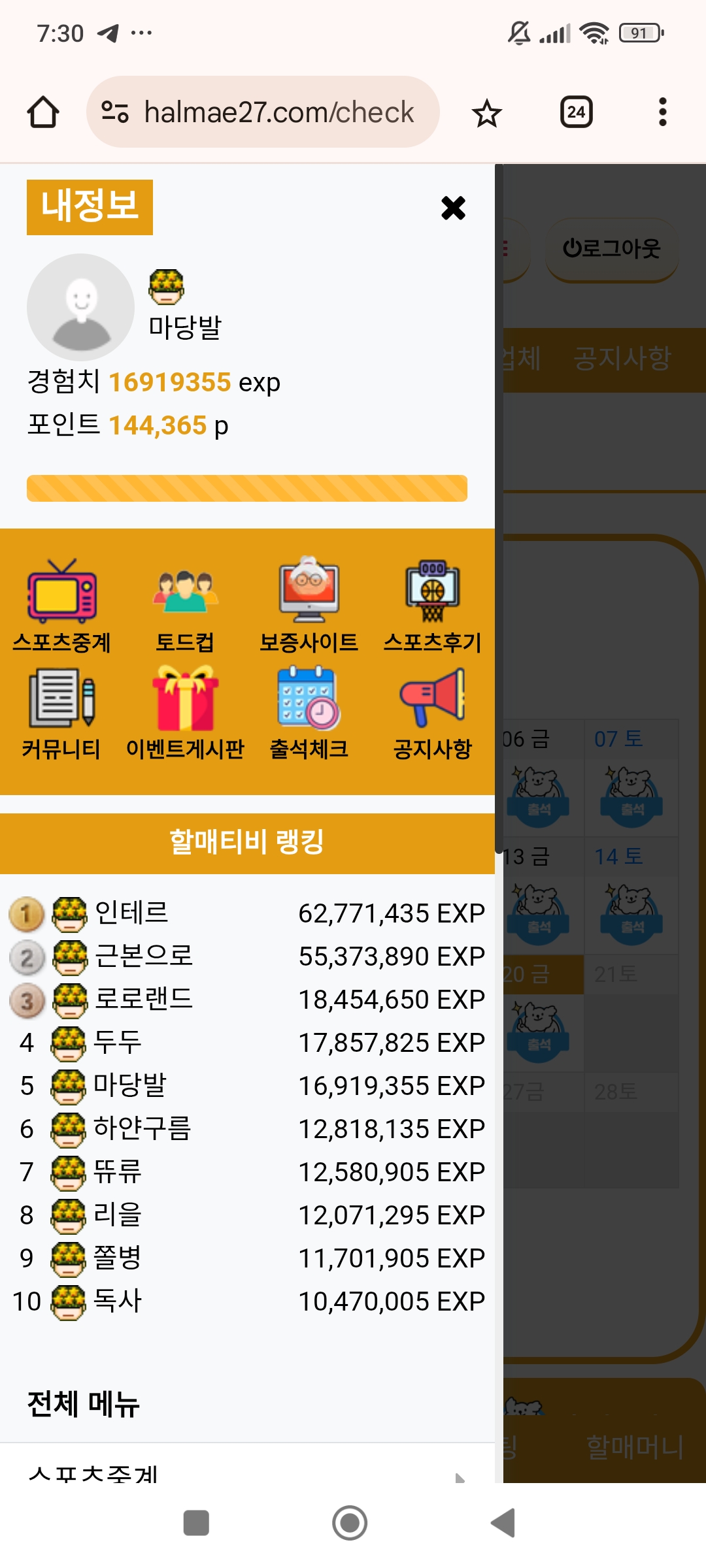
Task: Tap the profile avatar picture
Action: 80,307
